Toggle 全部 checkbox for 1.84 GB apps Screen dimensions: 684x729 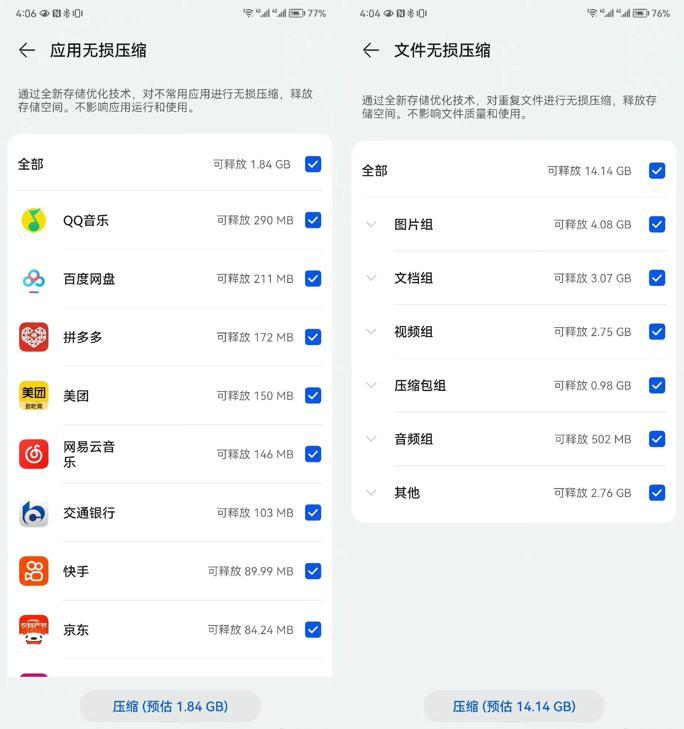point(313,164)
